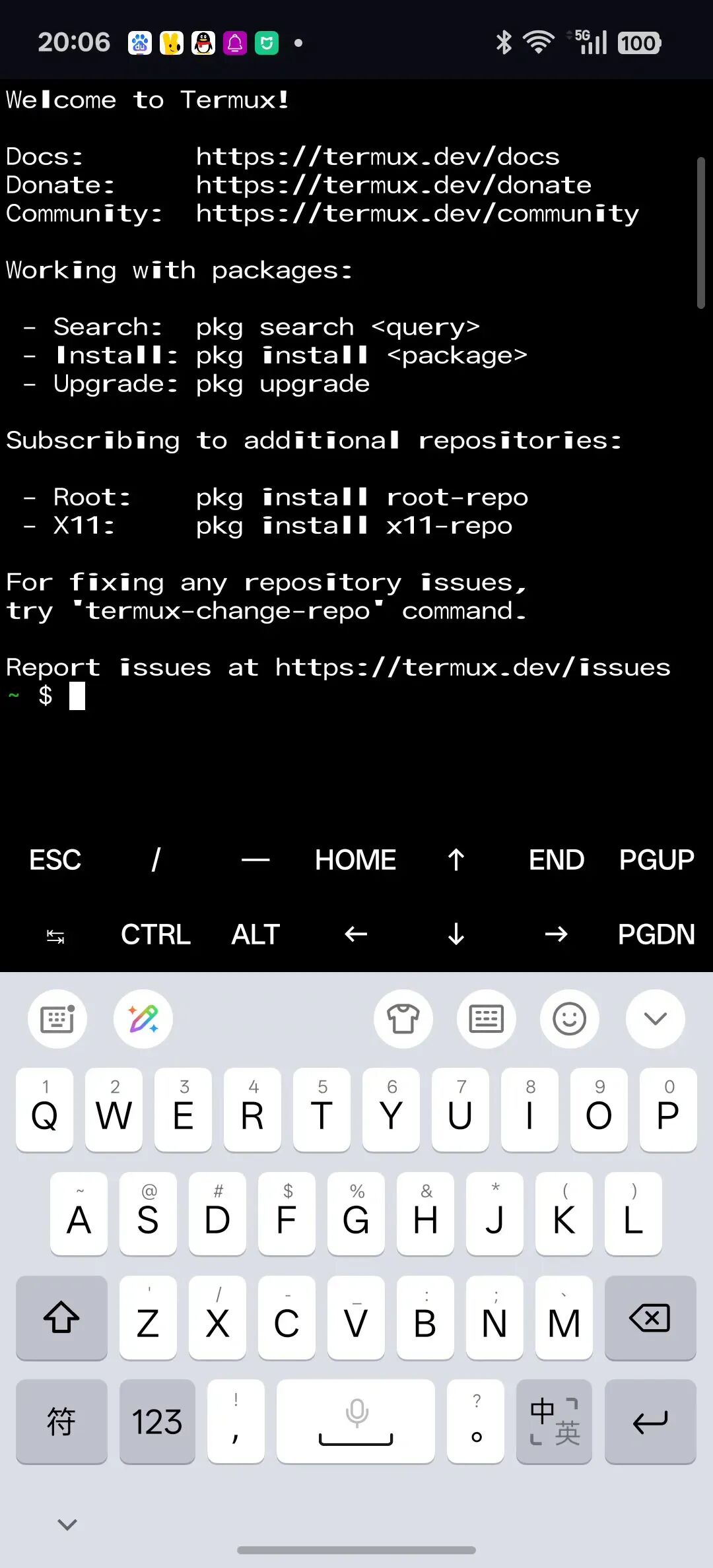Toggle Chinese/English input language key
The height and width of the screenshot is (1568, 713).
[554, 1421]
